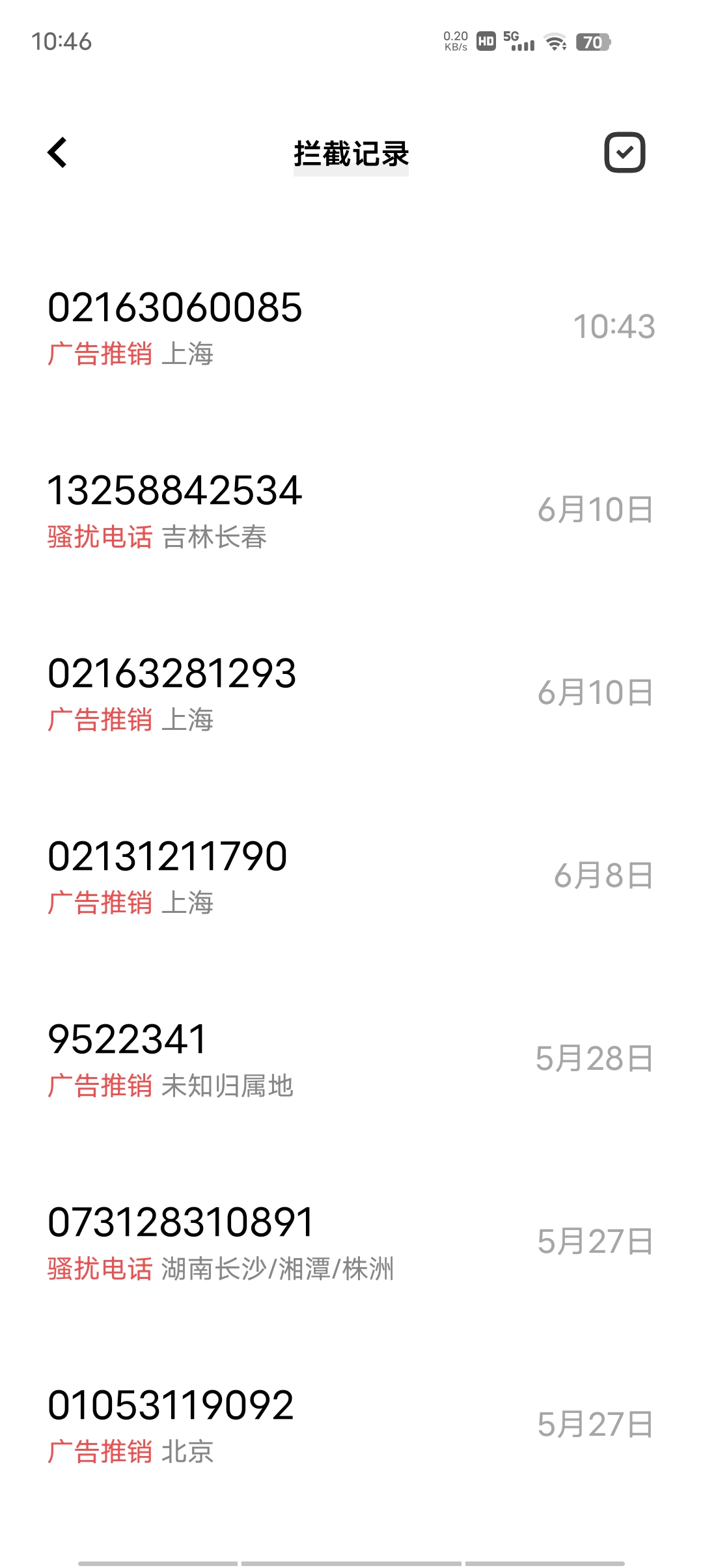View details for 02163281293
The image size is (703, 1568).
pos(351,693)
